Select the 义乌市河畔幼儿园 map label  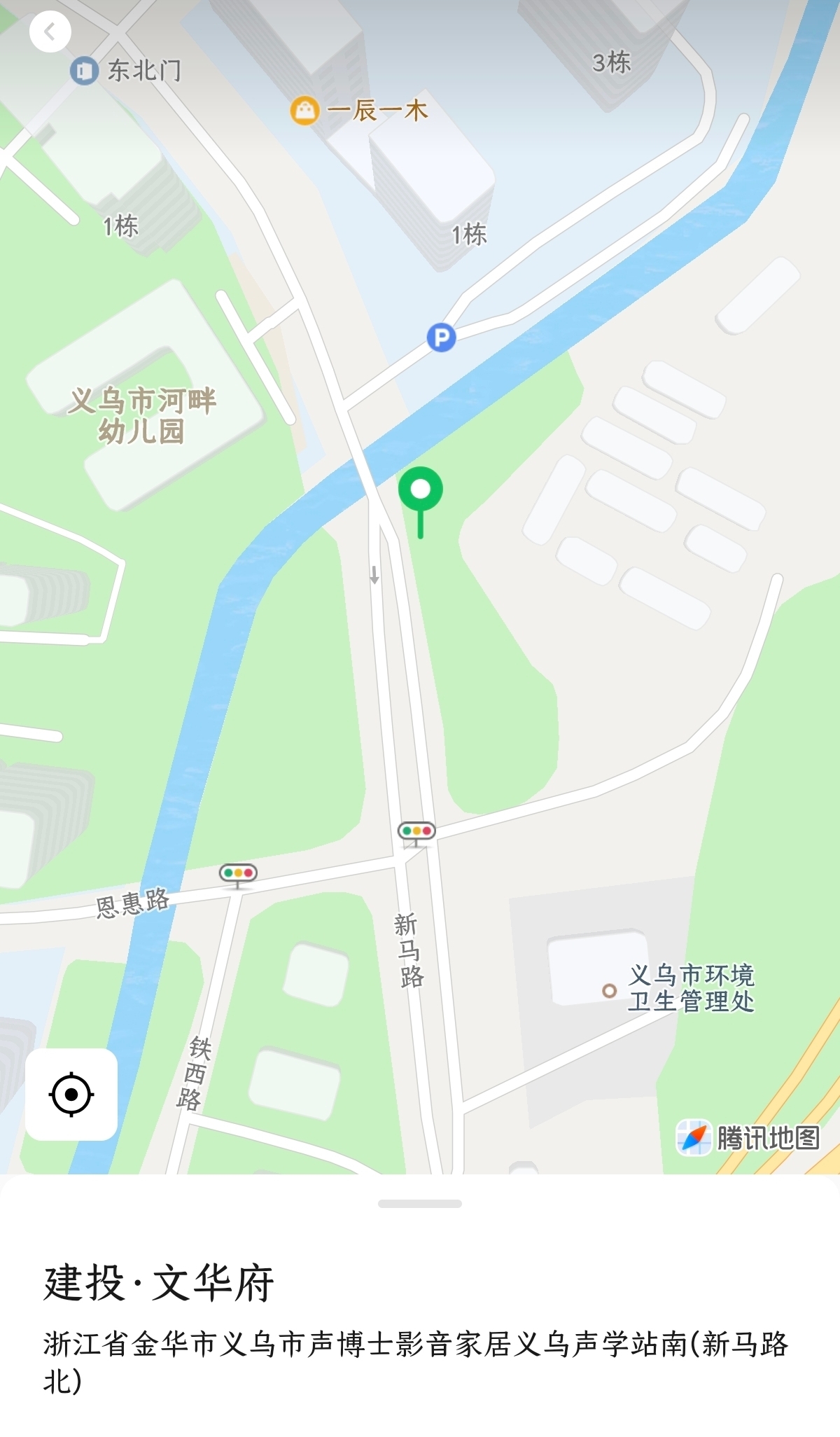tap(142, 416)
